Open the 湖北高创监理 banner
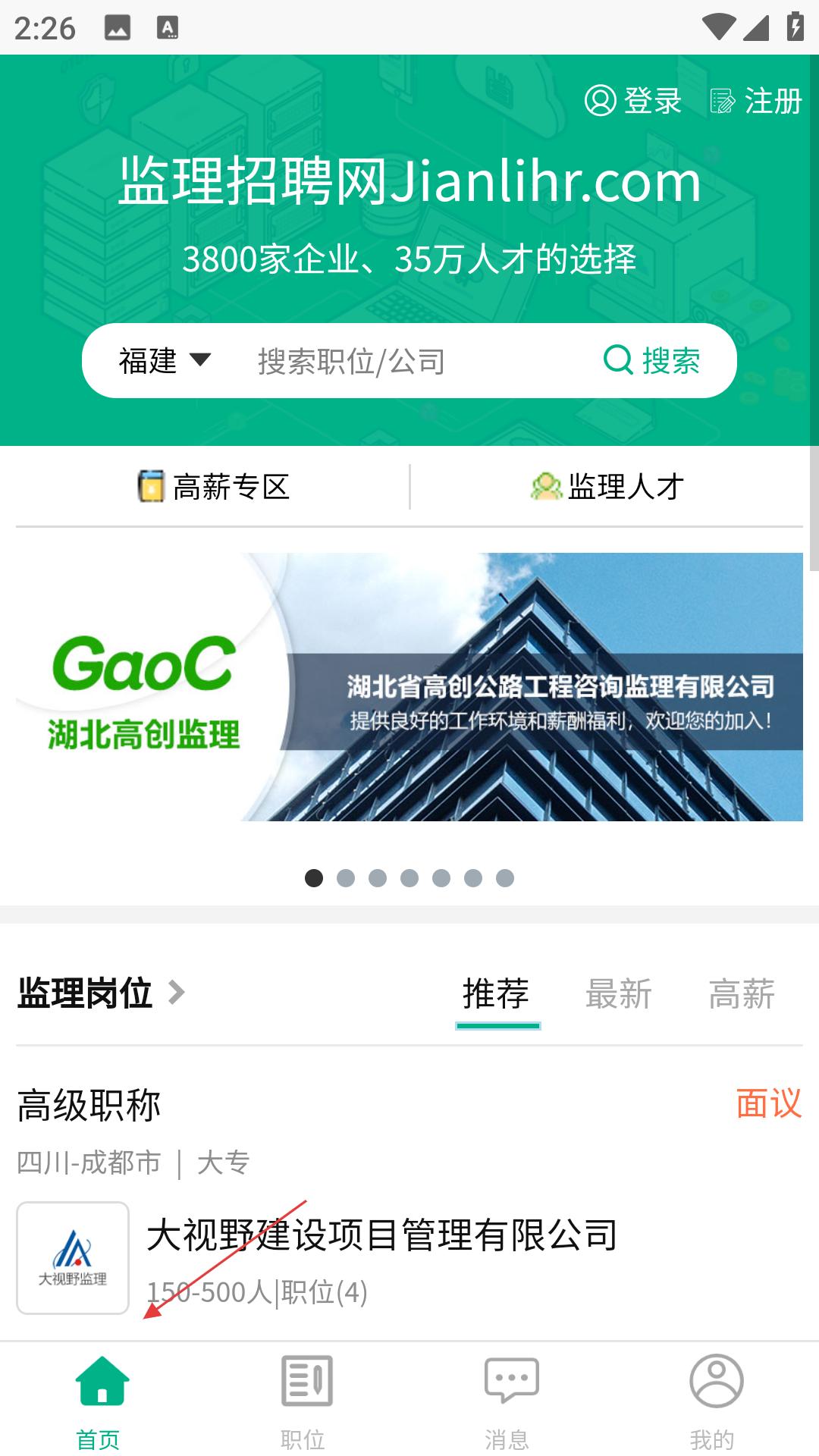The width and height of the screenshot is (819, 1456). tap(409, 687)
